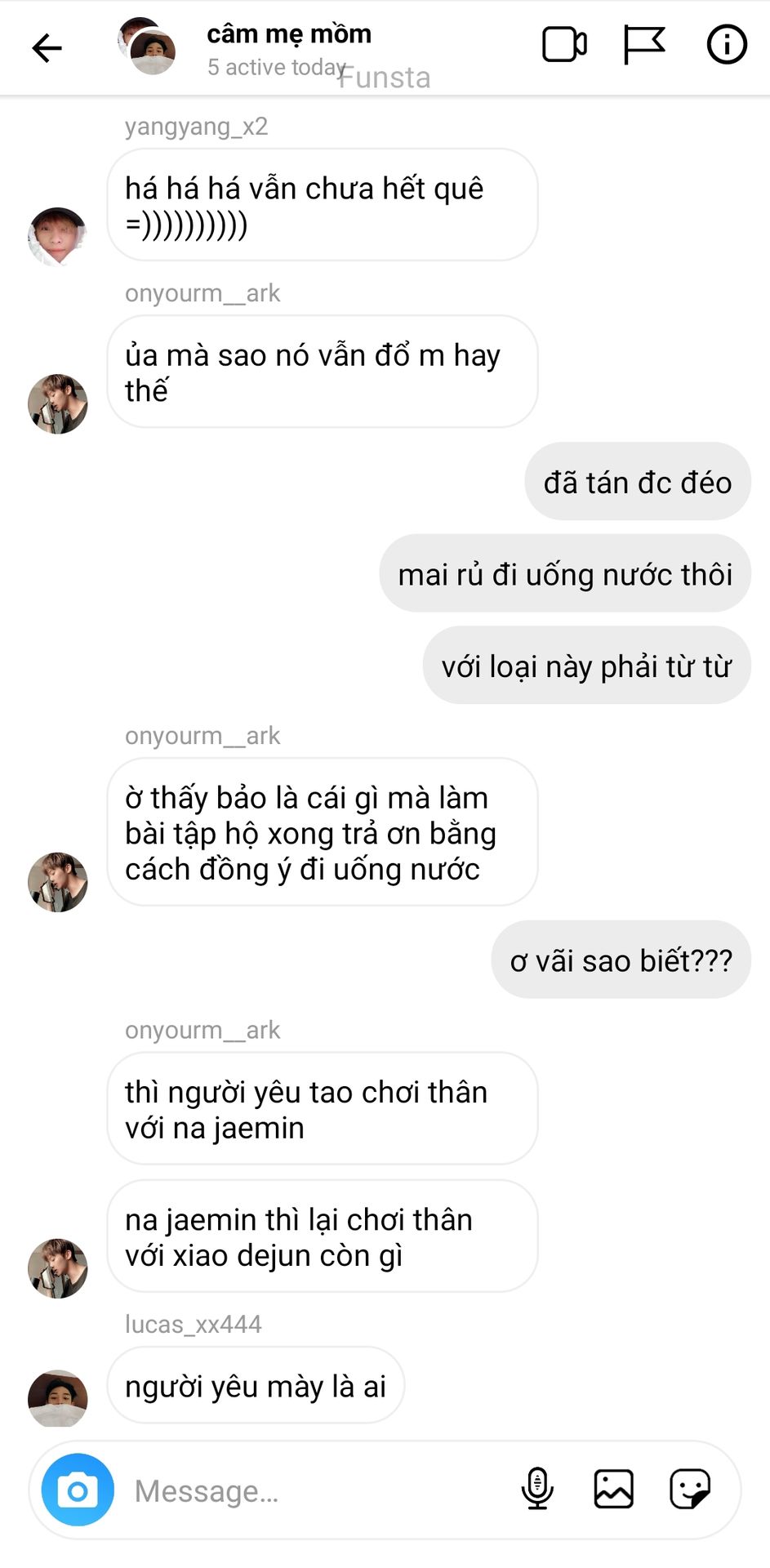Image resolution: width=770 pixels, height=1568 pixels.
Task: Open the sticker picker
Action: tap(690, 1489)
